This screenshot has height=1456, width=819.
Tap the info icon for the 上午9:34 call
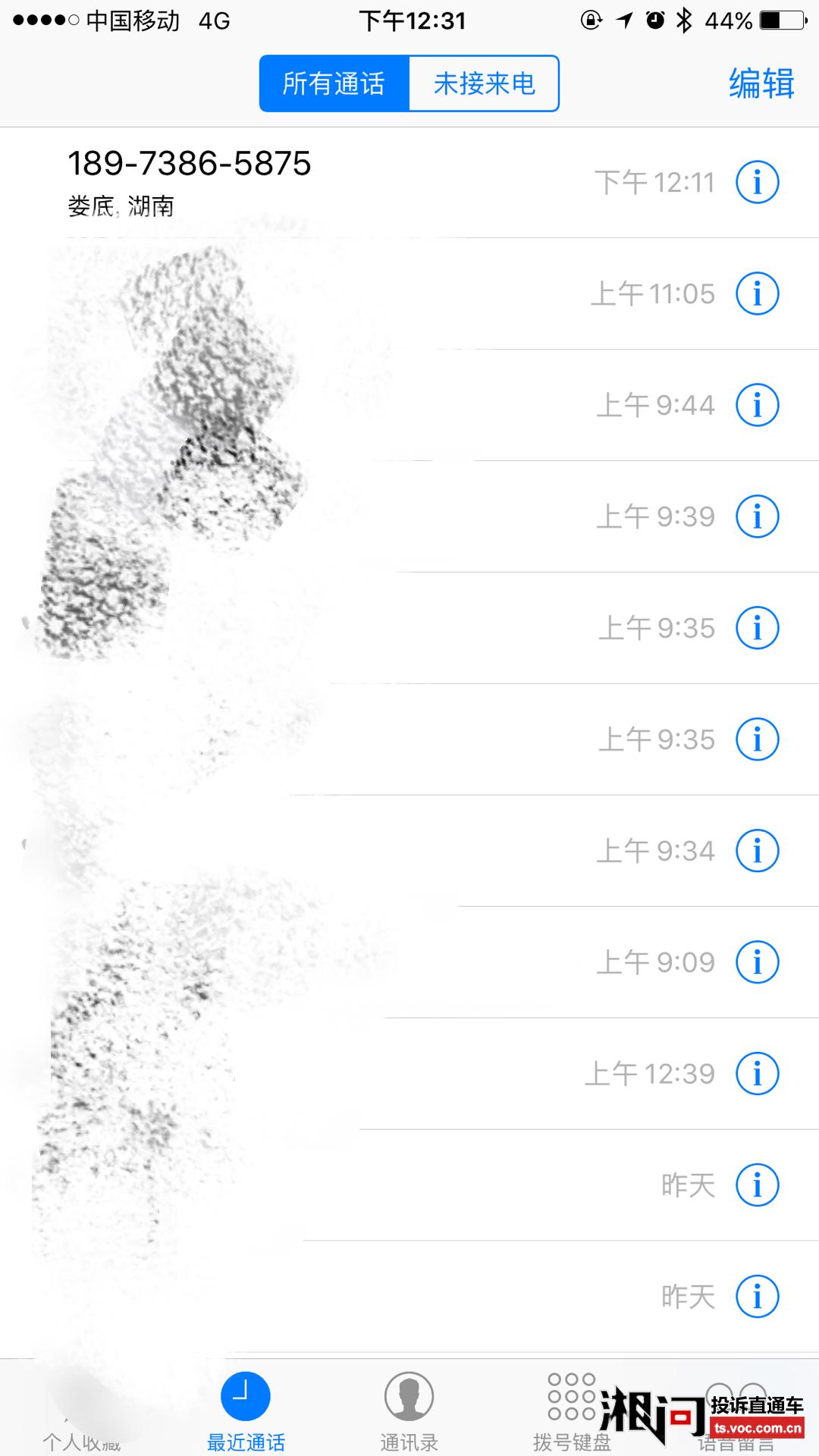pos(756,850)
